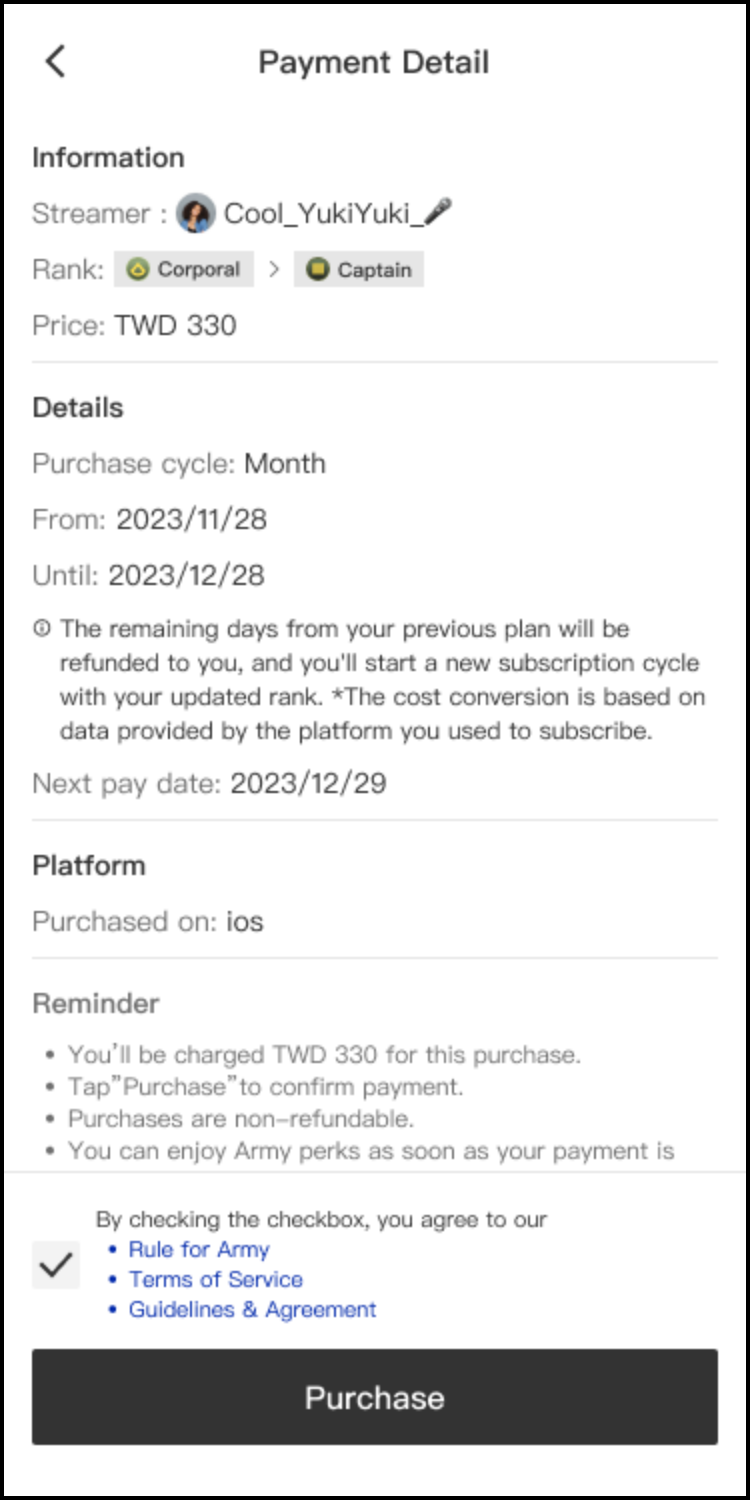Open Guidelines & Agreement link
Screen dimensions: 750x1500
click(x=252, y=1309)
